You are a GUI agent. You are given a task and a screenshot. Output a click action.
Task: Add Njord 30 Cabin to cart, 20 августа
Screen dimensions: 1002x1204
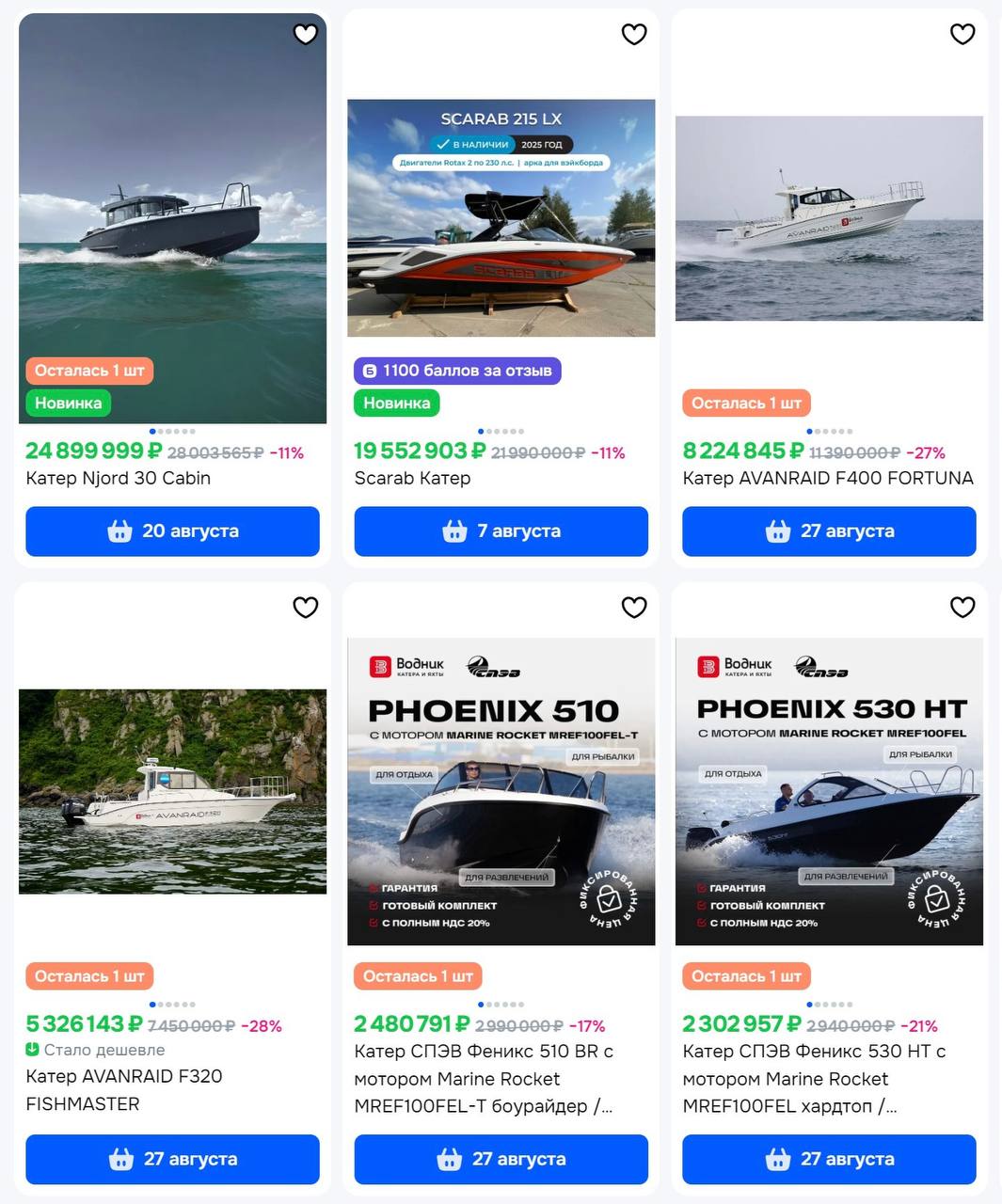click(172, 531)
